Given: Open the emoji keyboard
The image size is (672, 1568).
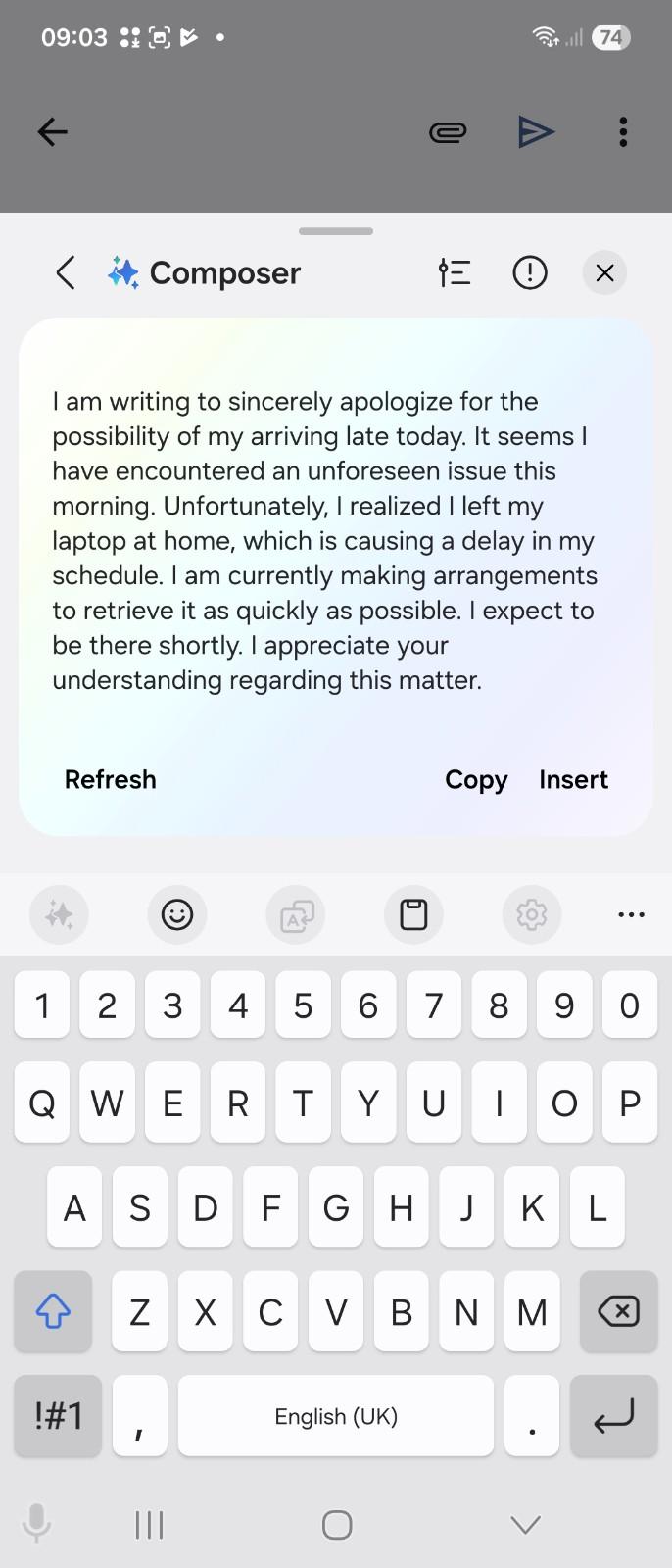Looking at the screenshot, I should click(x=177, y=914).
